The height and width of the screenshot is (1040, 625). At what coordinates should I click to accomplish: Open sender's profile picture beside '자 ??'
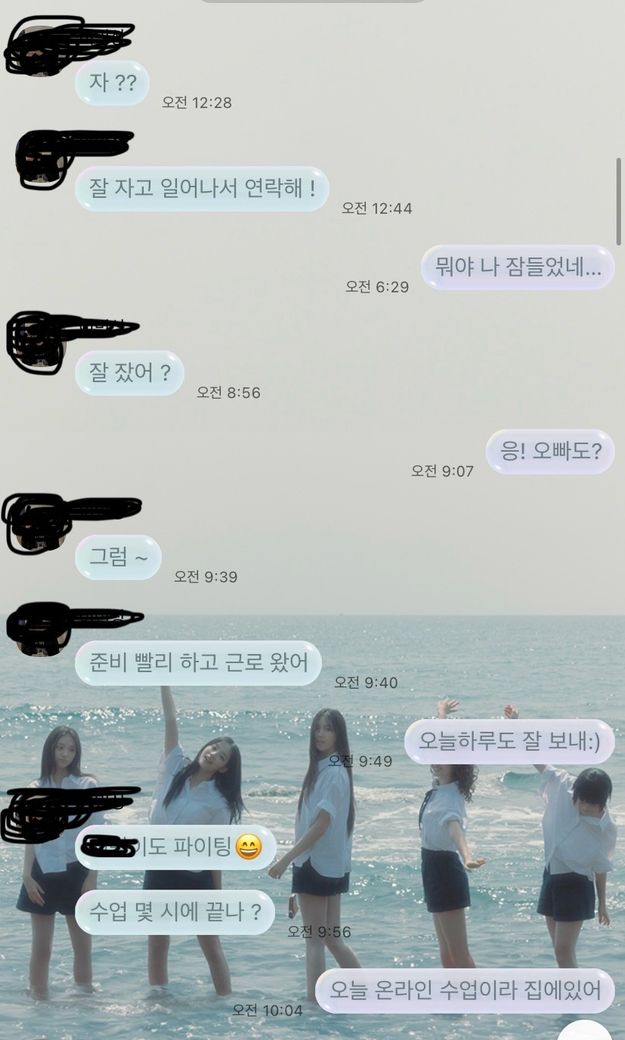35,50
